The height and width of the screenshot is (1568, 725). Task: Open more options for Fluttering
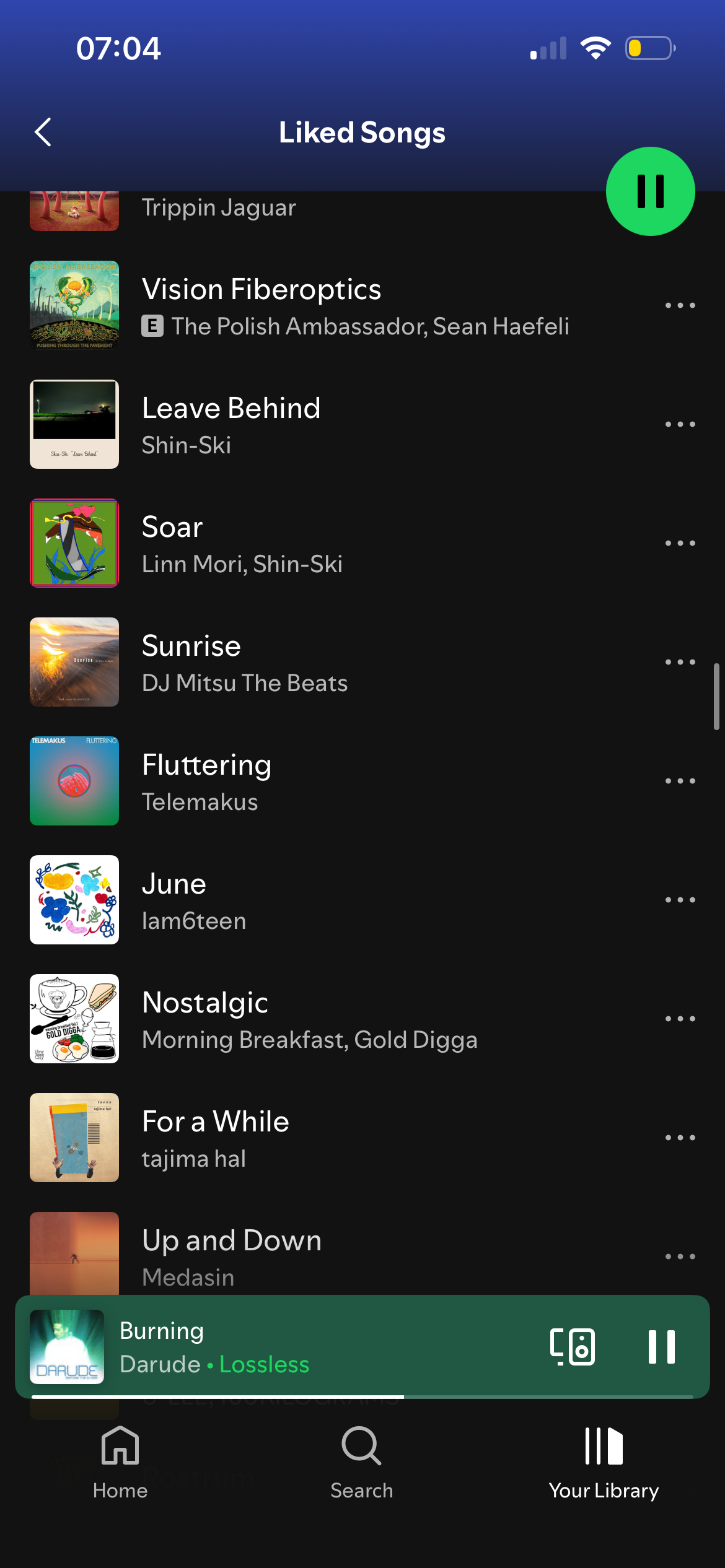tap(680, 782)
